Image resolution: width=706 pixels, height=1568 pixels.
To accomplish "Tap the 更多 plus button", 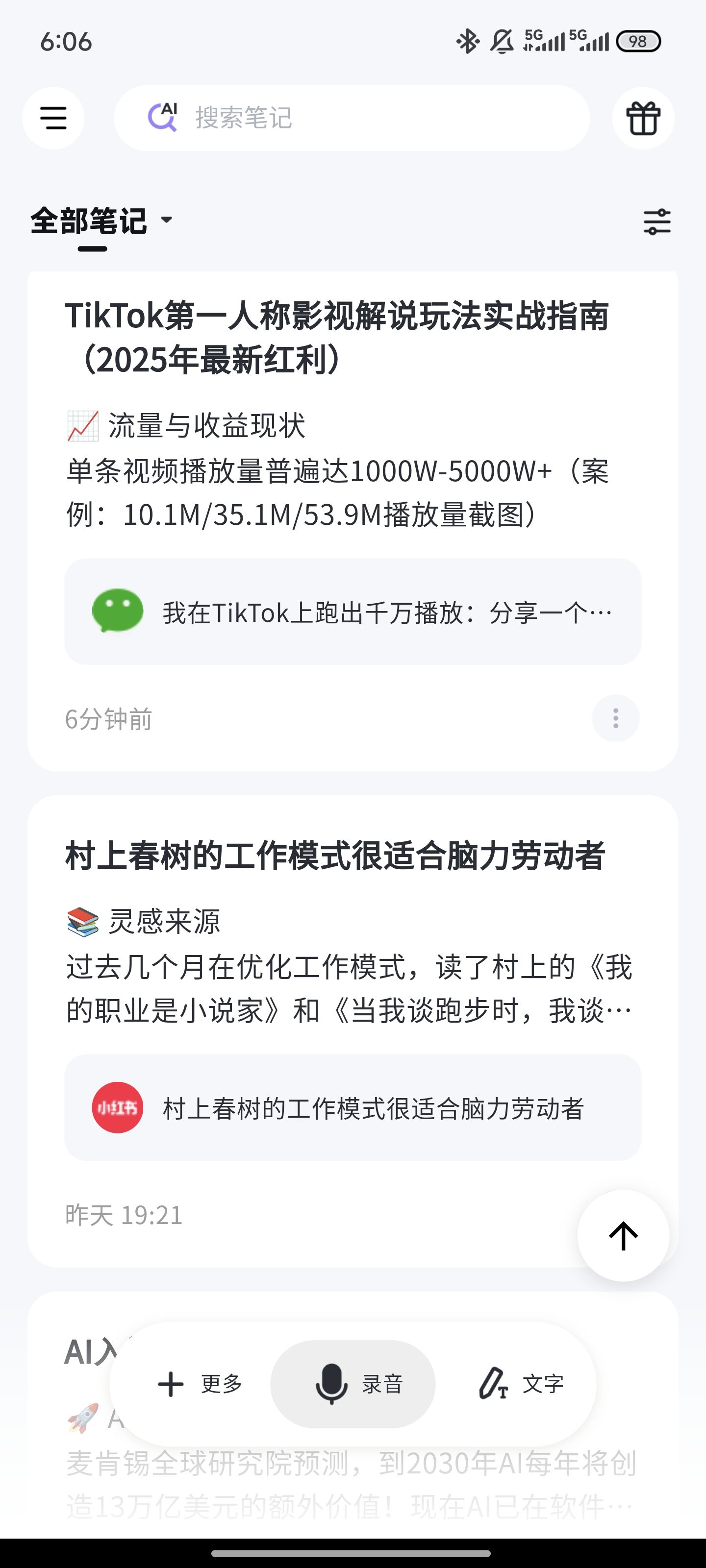I will tap(199, 1384).
